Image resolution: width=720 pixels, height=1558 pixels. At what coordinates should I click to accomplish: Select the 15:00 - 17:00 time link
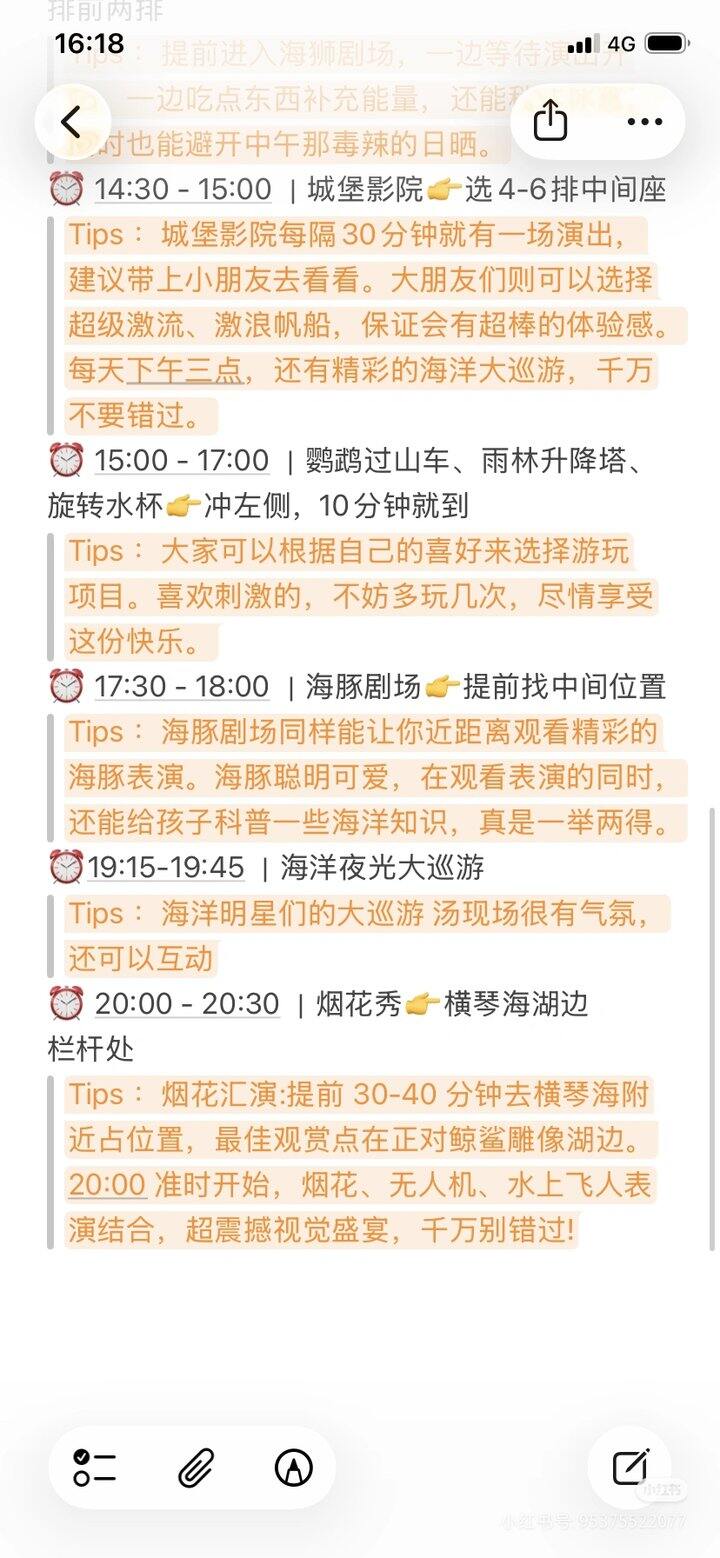pyautogui.click(x=181, y=461)
